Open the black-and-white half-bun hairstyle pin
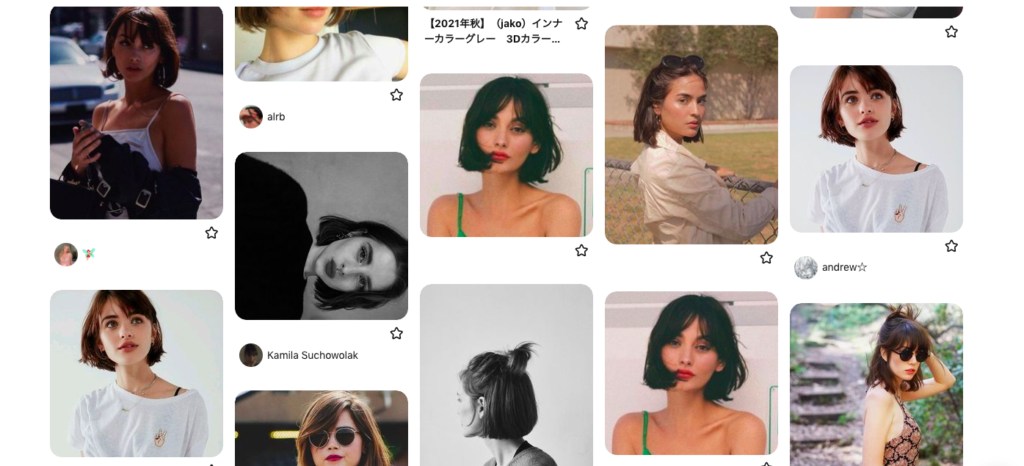Screen dimensions: 1024x466 click(x=506, y=375)
